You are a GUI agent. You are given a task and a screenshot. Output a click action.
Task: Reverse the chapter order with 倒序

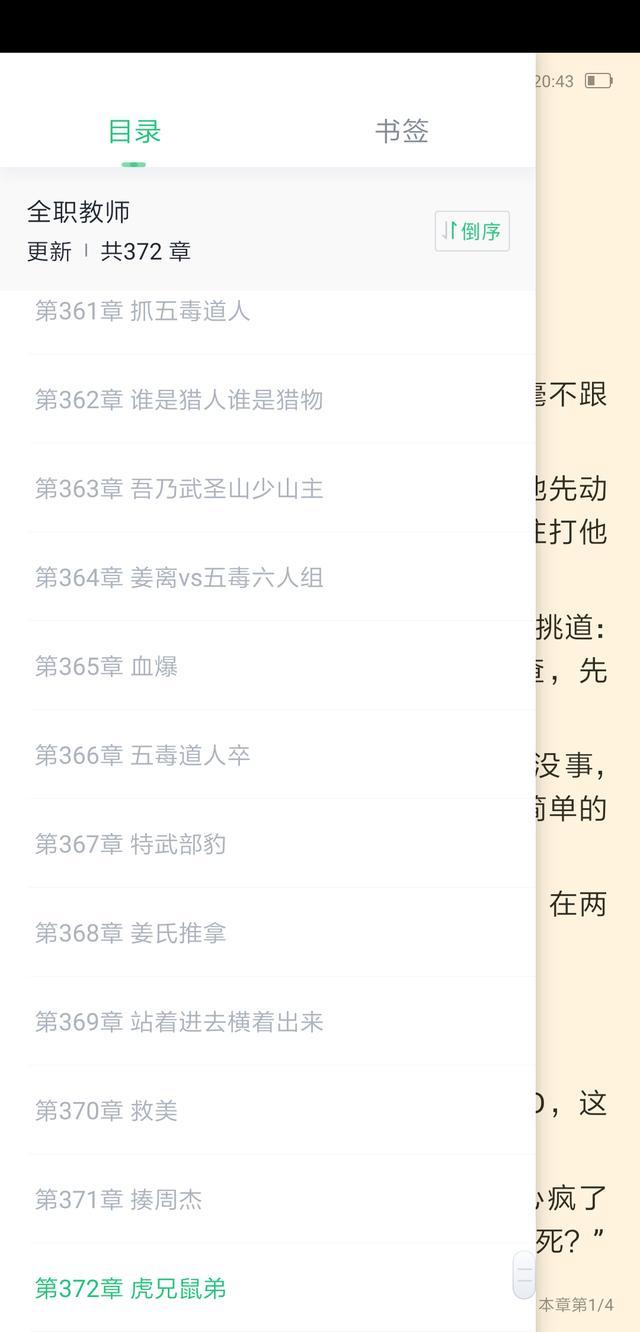(x=472, y=231)
